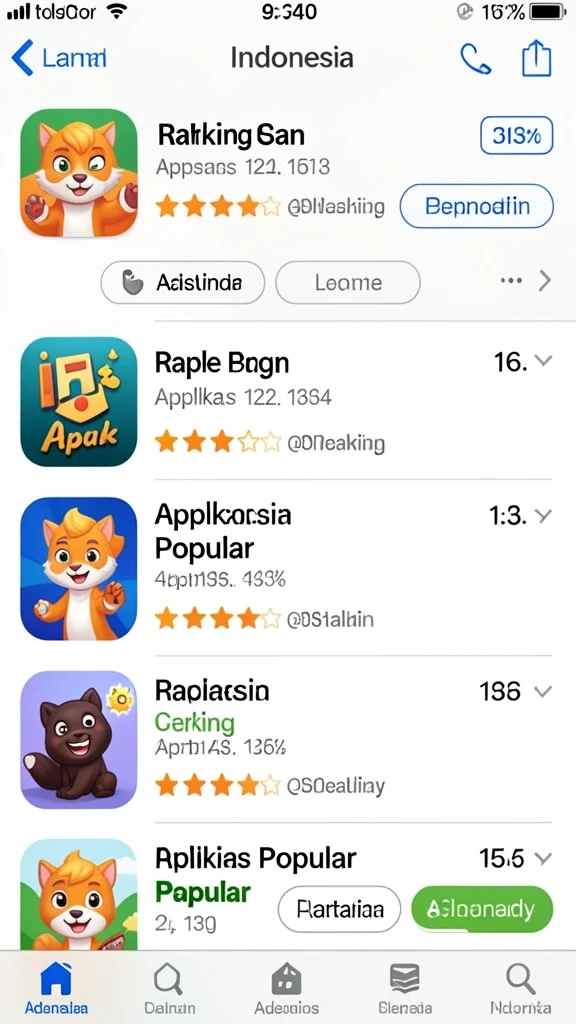Open the Ralking Gan app entry
Screen dimensions: 576x1024
[287, 173]
